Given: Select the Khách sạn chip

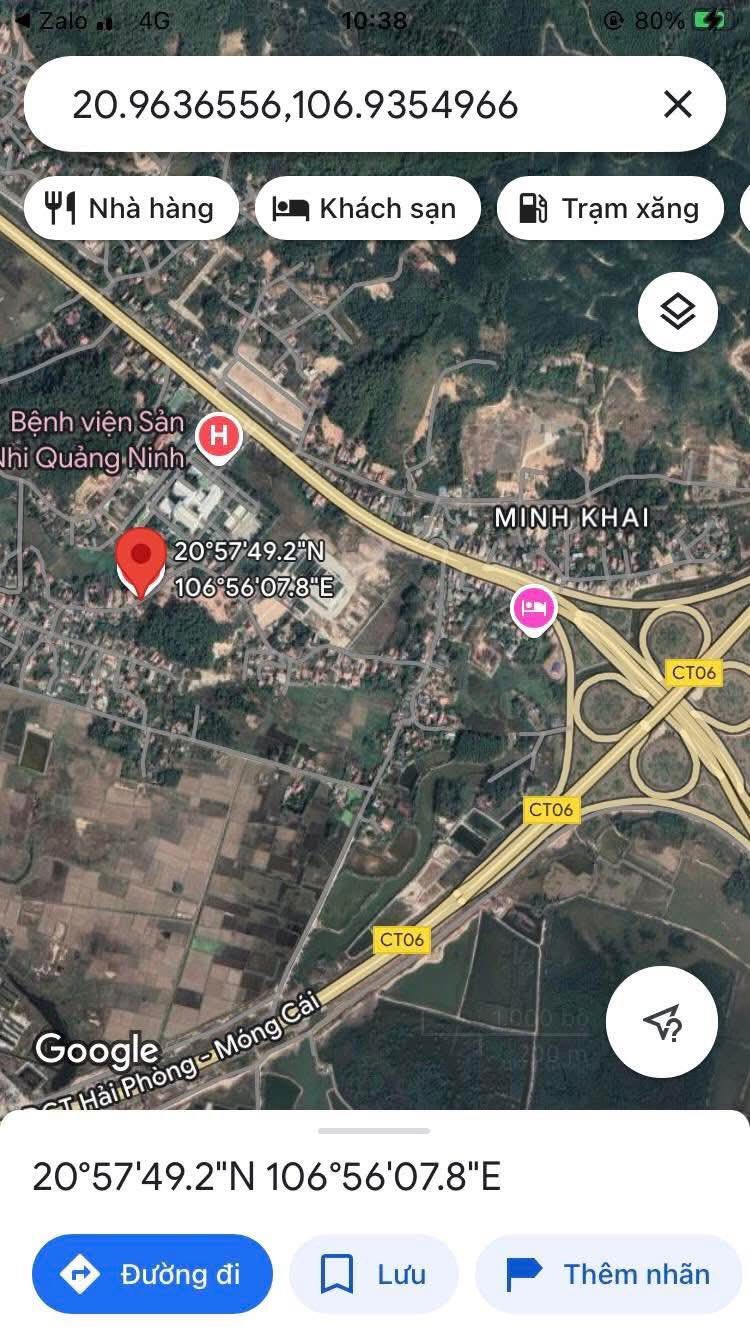Looking at the screenshot, I should [x=368, y=208].
